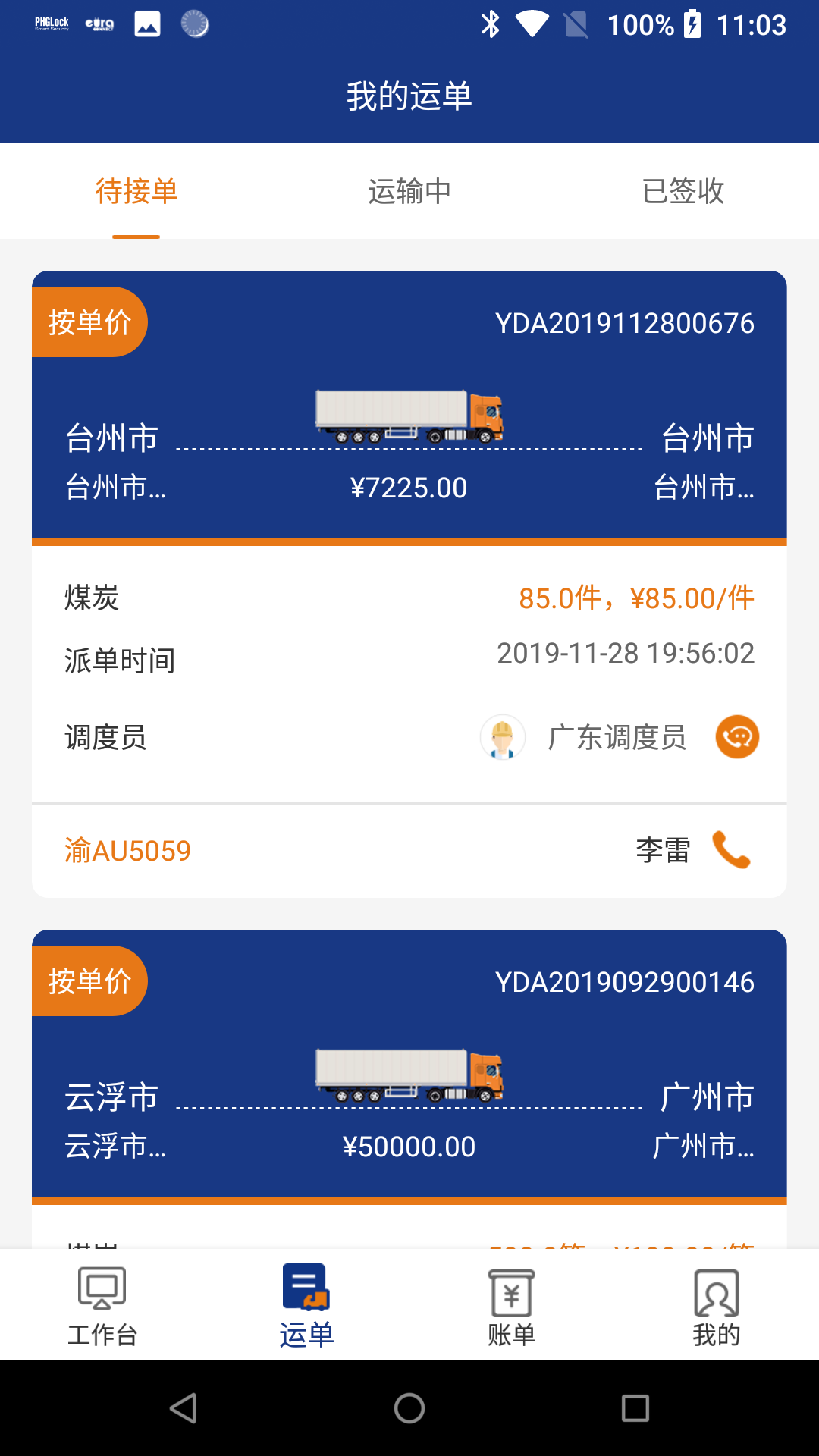Tap the Bluetooth icon in status bar
The height and width of the screenshot is (1456, 819).
pos(491,24)
